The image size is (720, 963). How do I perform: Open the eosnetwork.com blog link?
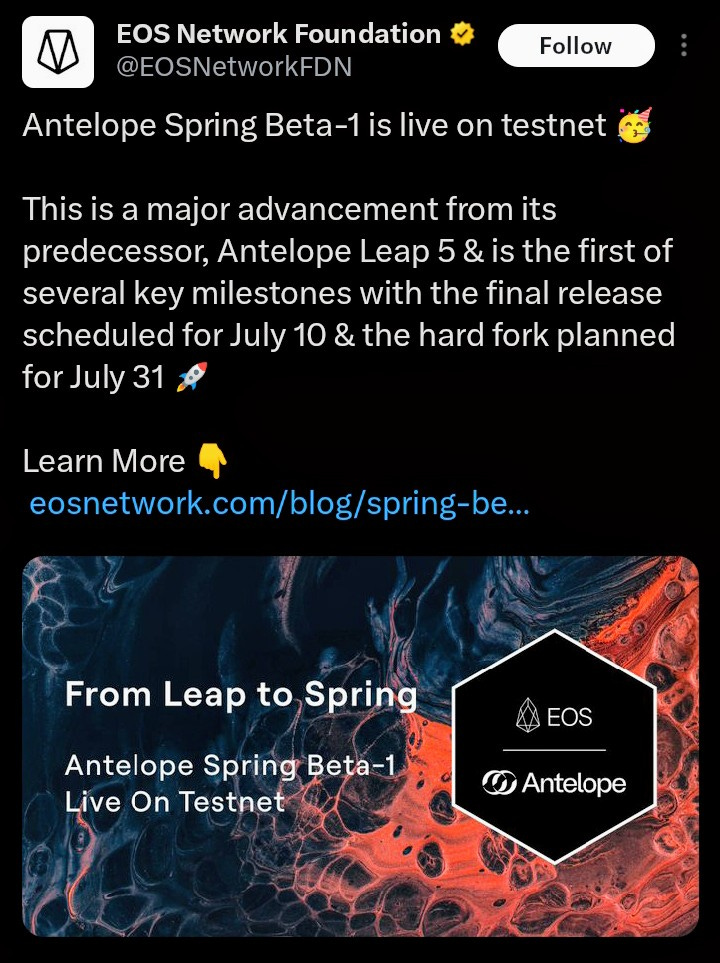279,503
